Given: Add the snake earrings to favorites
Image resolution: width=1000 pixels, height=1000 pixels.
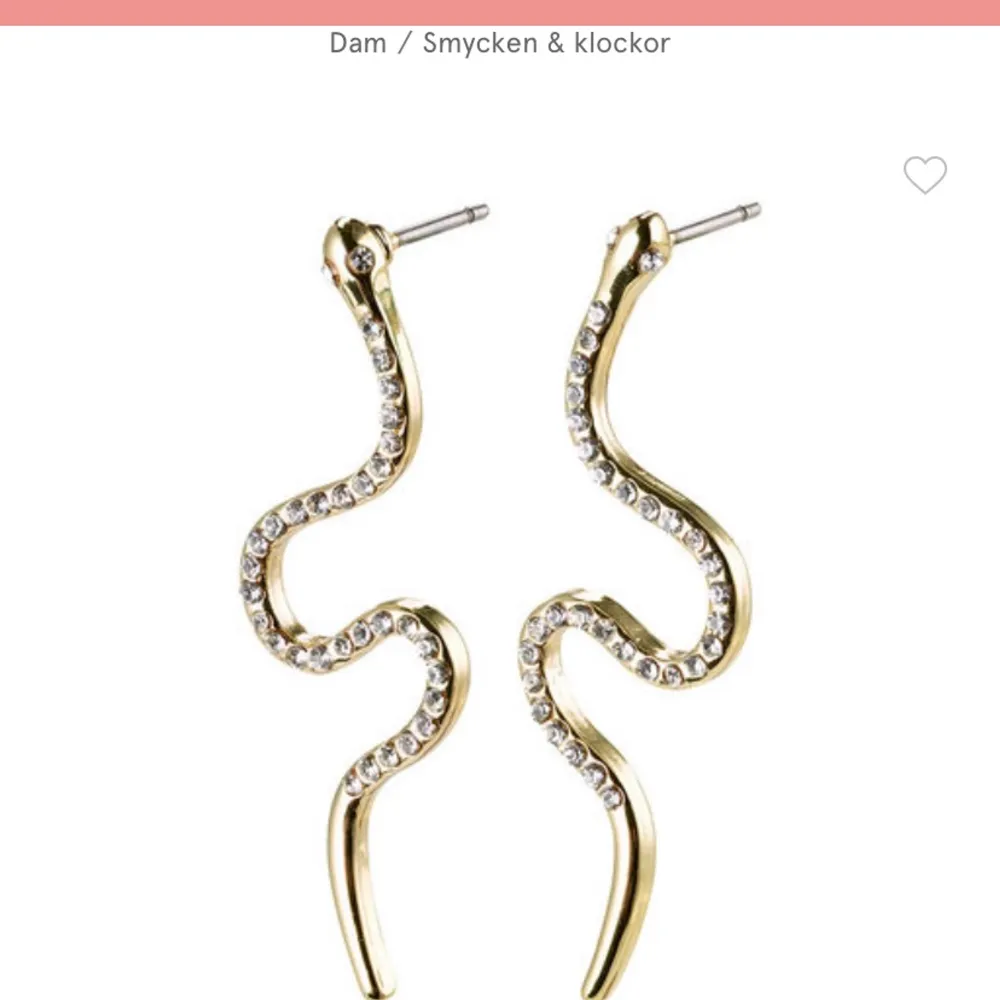Looking at the screenshot, I should (x=925, y=176).
